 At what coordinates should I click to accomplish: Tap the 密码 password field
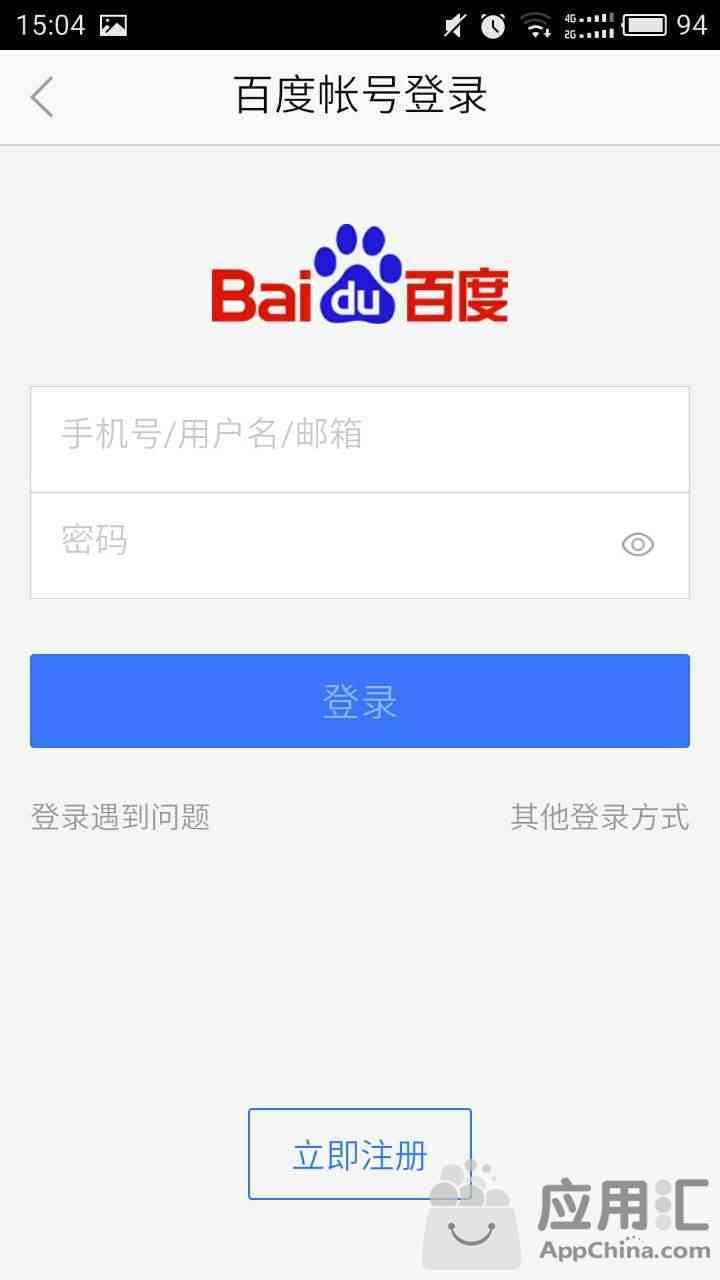[x=320, y=545]
